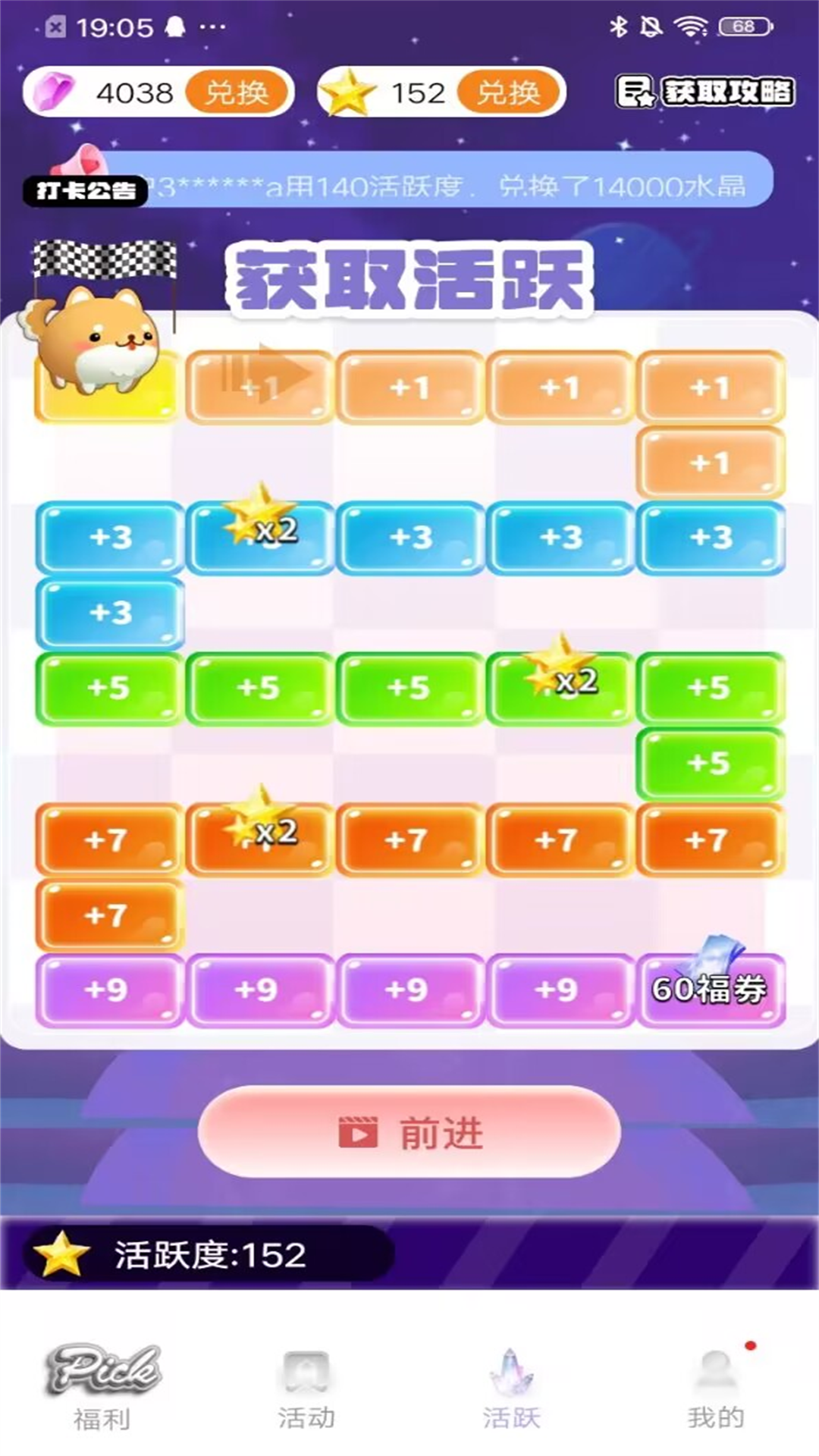The height and width of the screenshot is (1456, 819).
Task: Open the 活跃 tab
Action: (511, 1387)
